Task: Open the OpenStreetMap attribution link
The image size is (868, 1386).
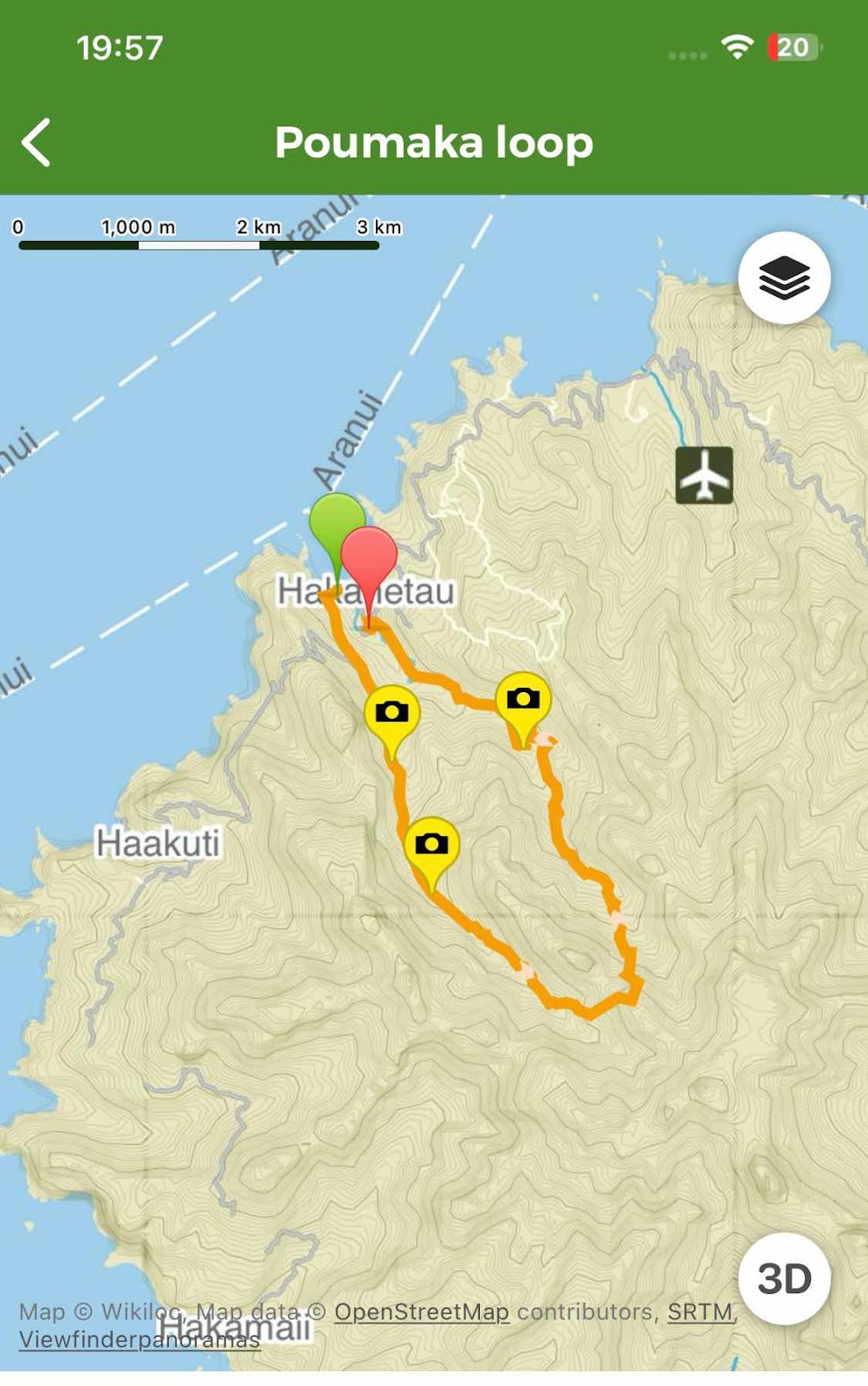Action: [421, 1312]
